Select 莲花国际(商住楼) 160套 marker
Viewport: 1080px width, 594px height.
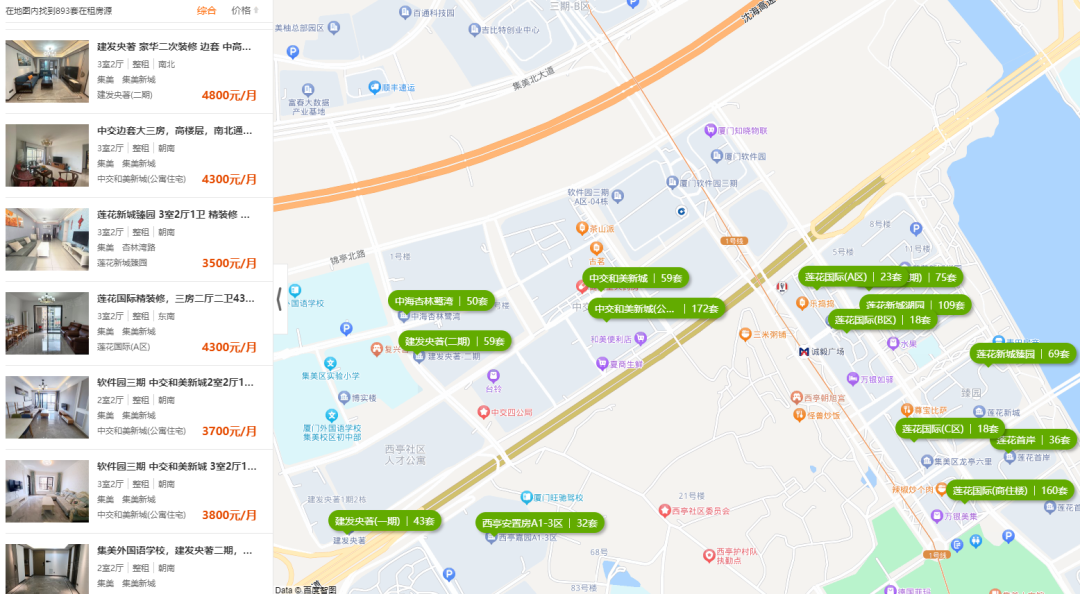point(1009,491)
